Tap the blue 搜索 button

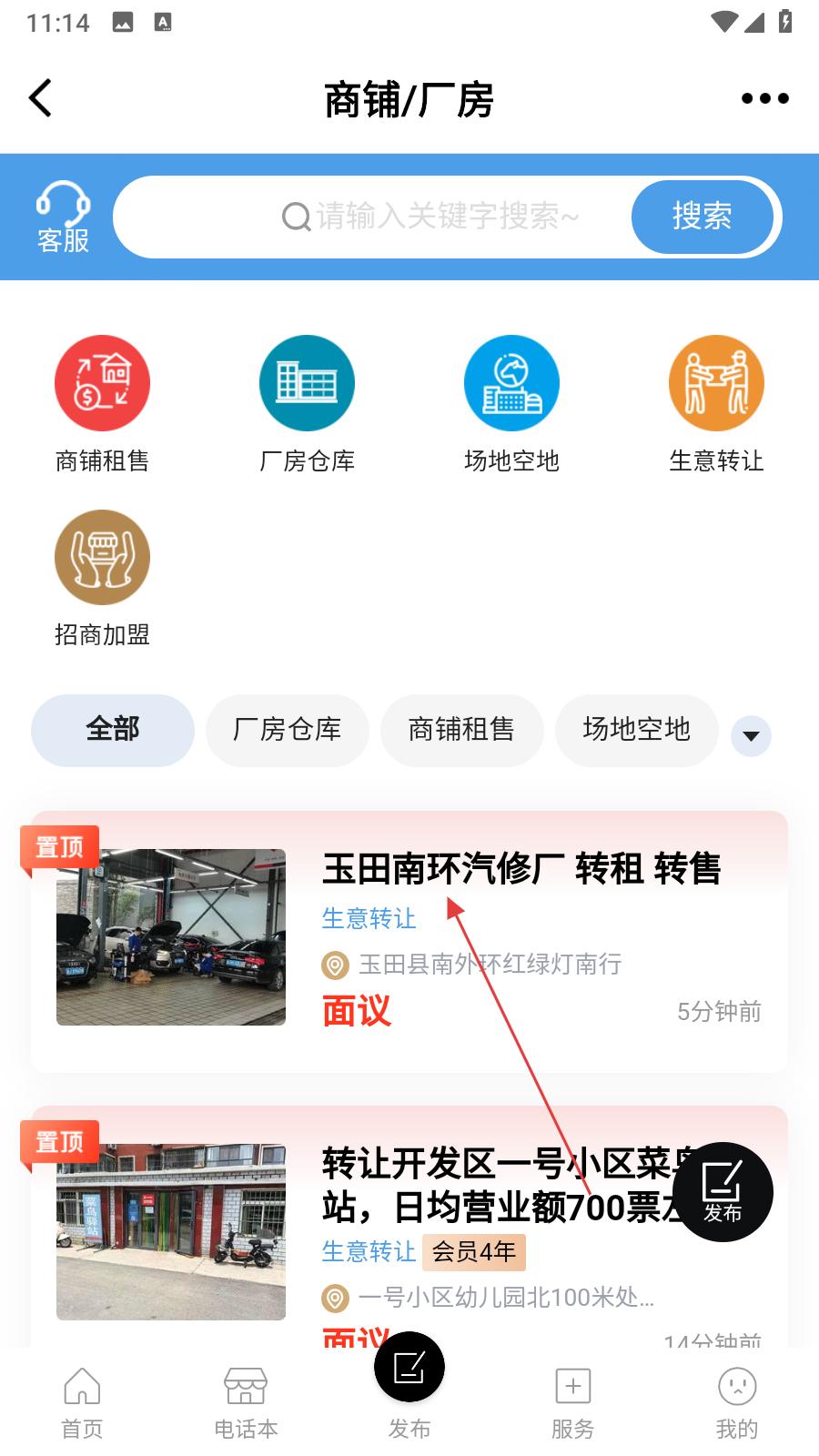[702, 217]
